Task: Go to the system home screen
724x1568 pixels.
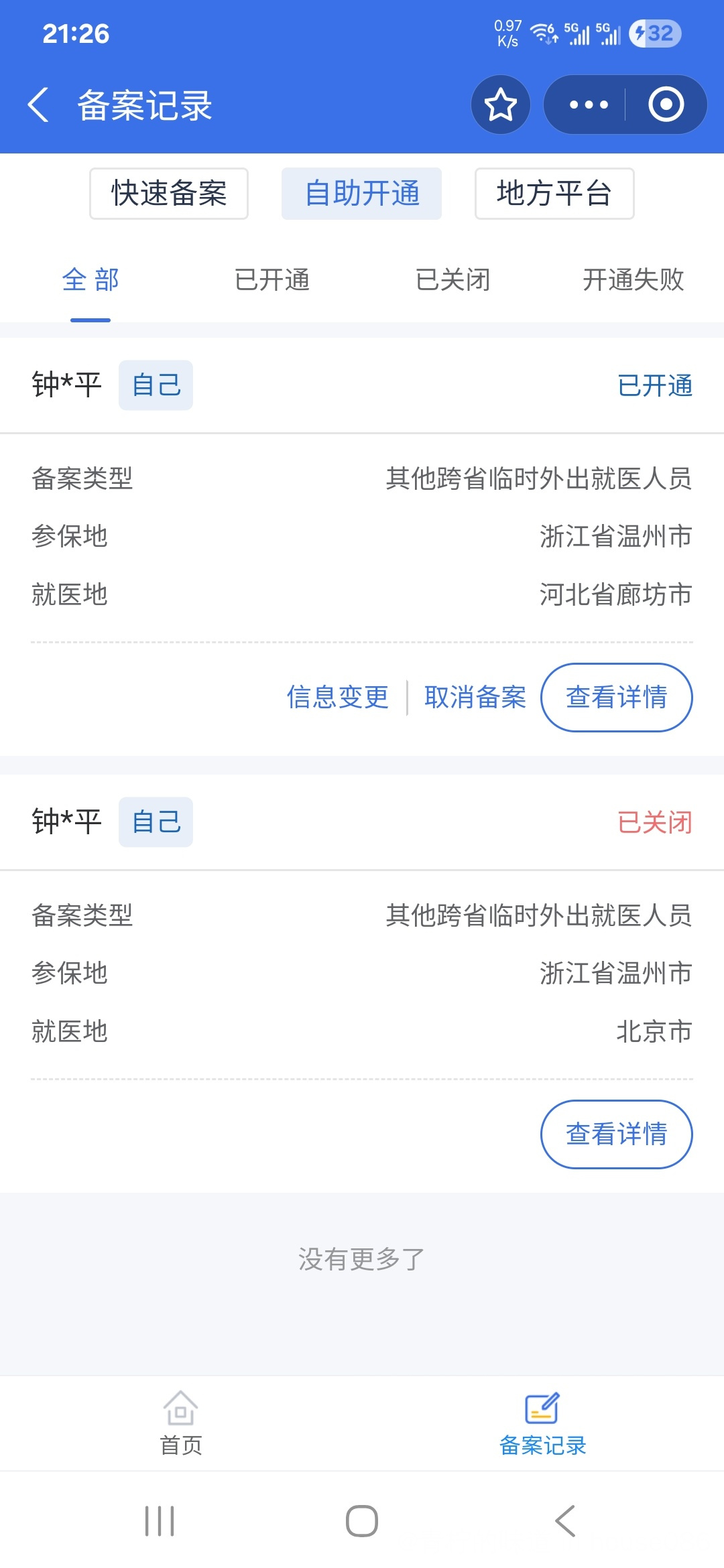Action: (362, 1521)
